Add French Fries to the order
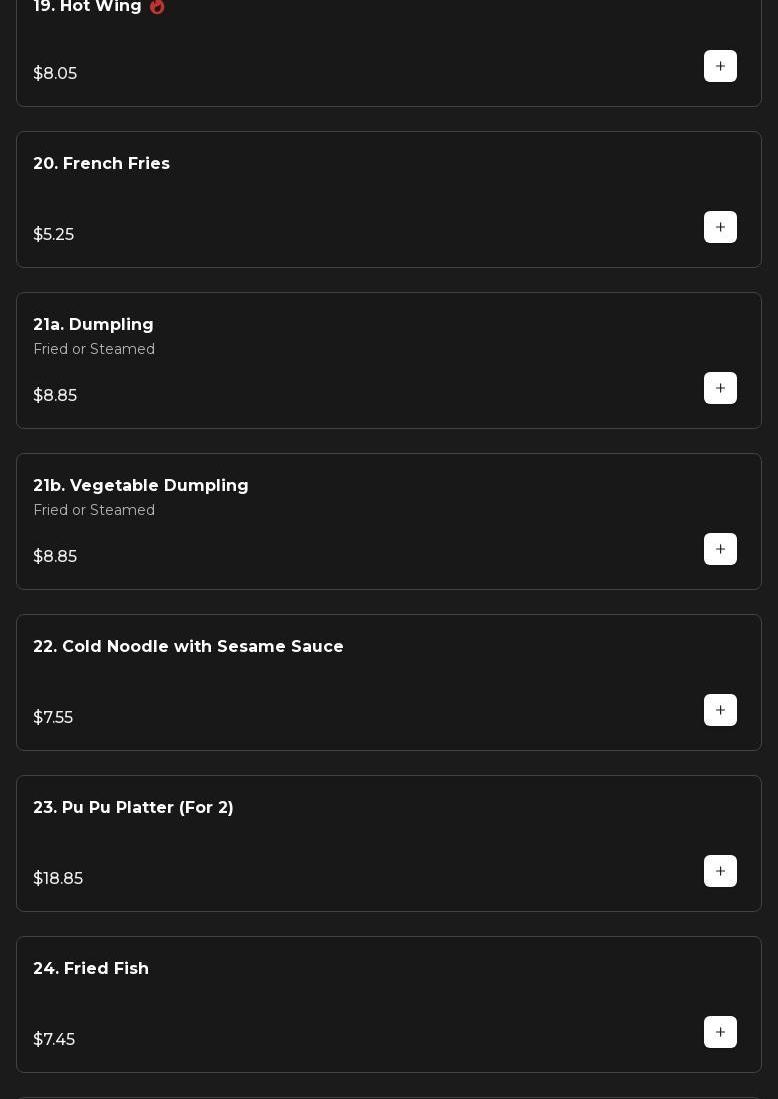778x1099 pixels. point(720,227)
